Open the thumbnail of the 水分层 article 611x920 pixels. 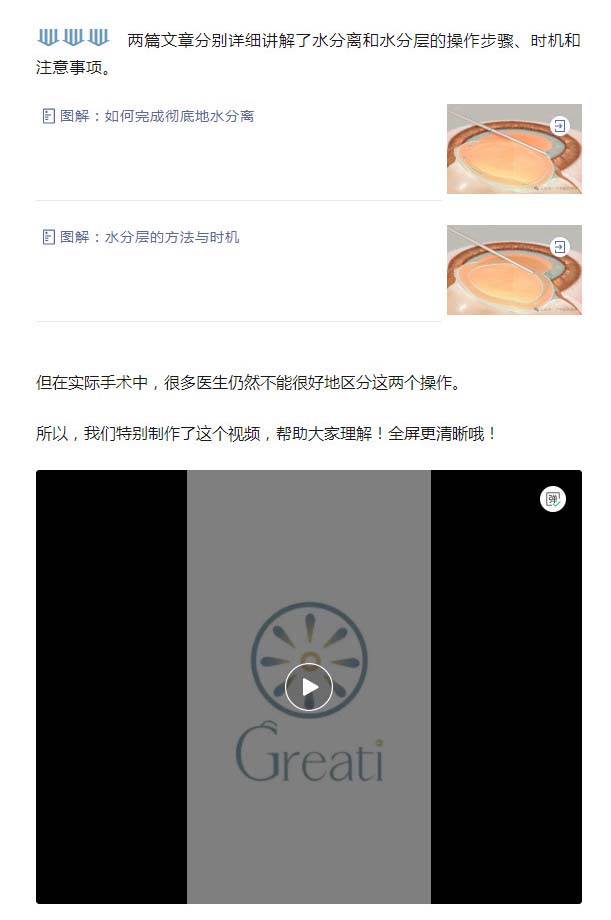(514, 270)
